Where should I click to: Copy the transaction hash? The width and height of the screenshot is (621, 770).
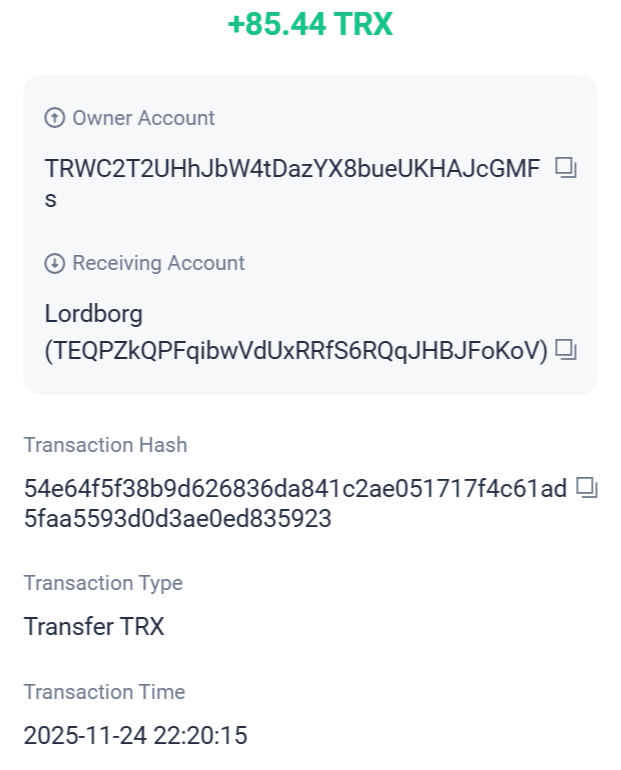click(x=588, y=489)
